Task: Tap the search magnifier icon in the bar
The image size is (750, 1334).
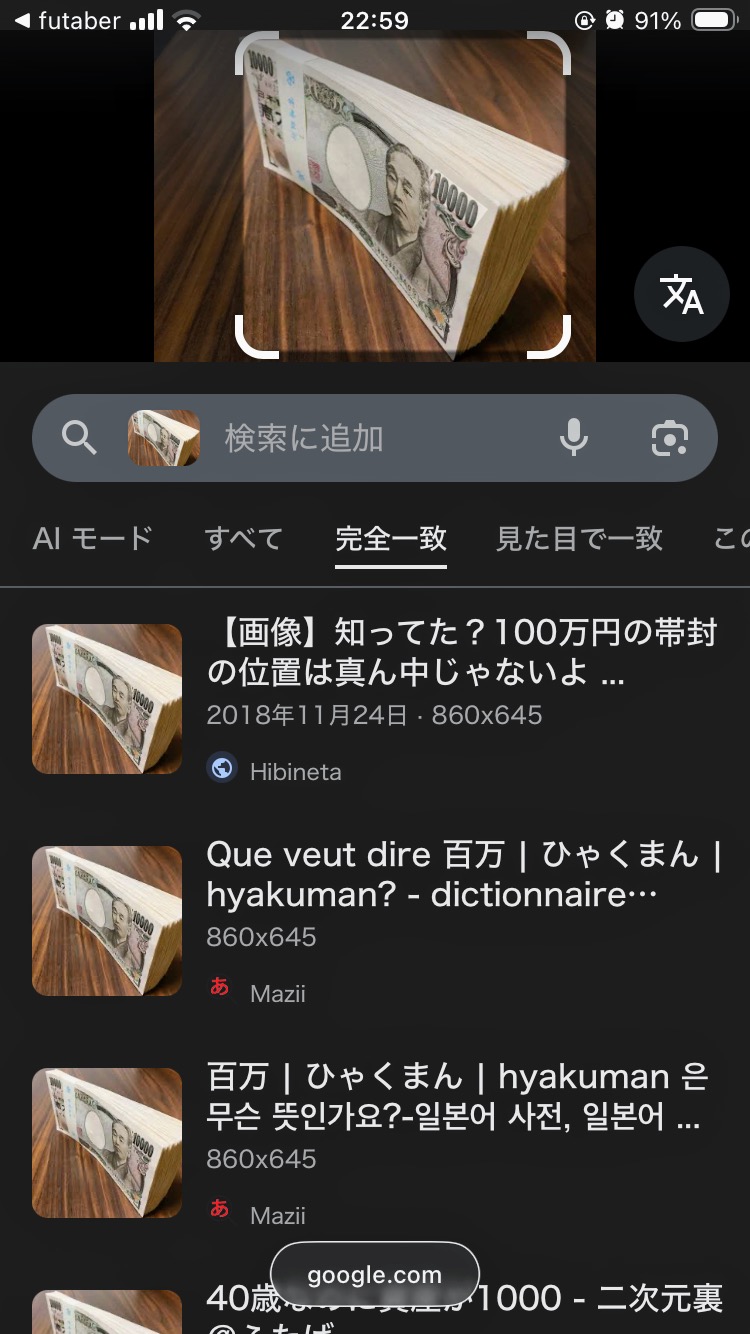Action: 79,438
